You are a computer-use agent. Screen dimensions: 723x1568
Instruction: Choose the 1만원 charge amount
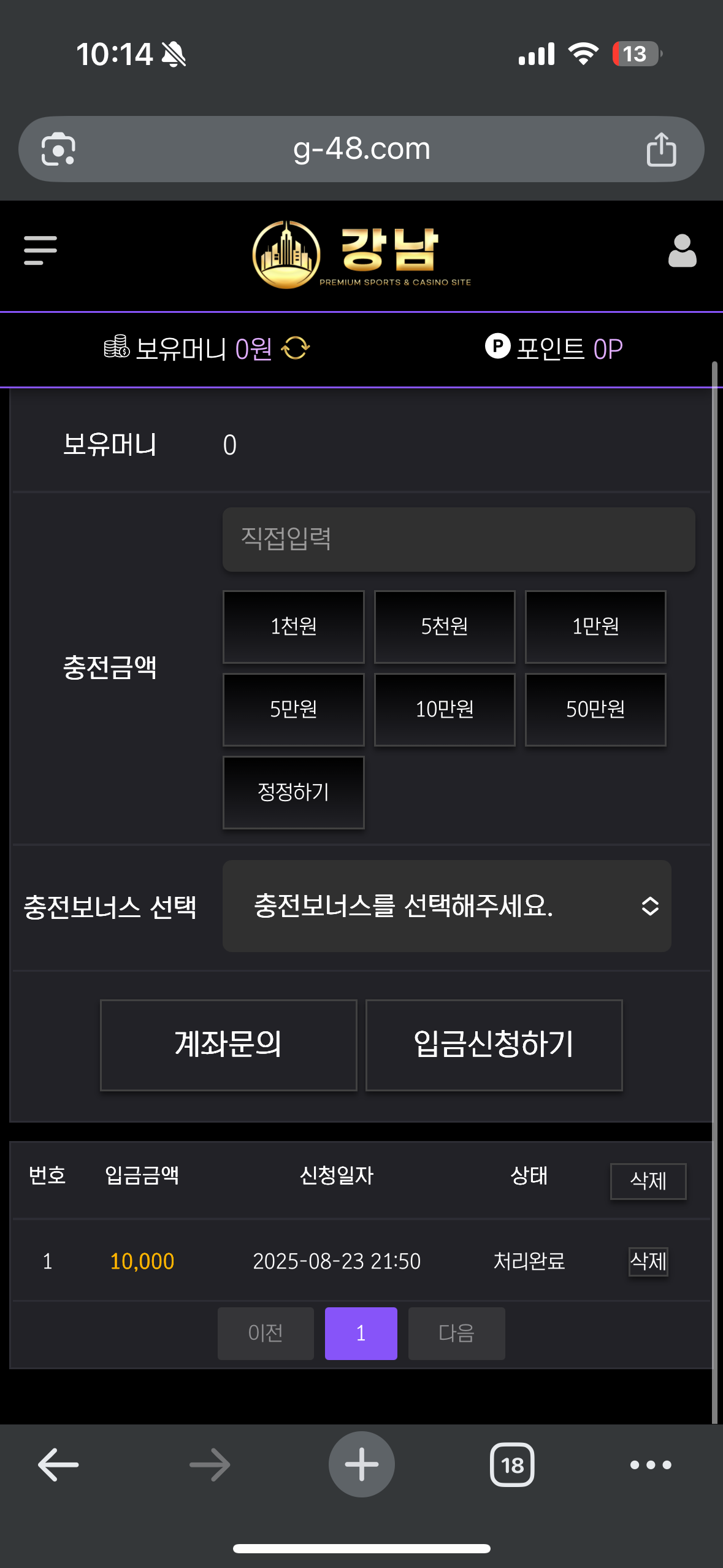[x=595, y=626]
